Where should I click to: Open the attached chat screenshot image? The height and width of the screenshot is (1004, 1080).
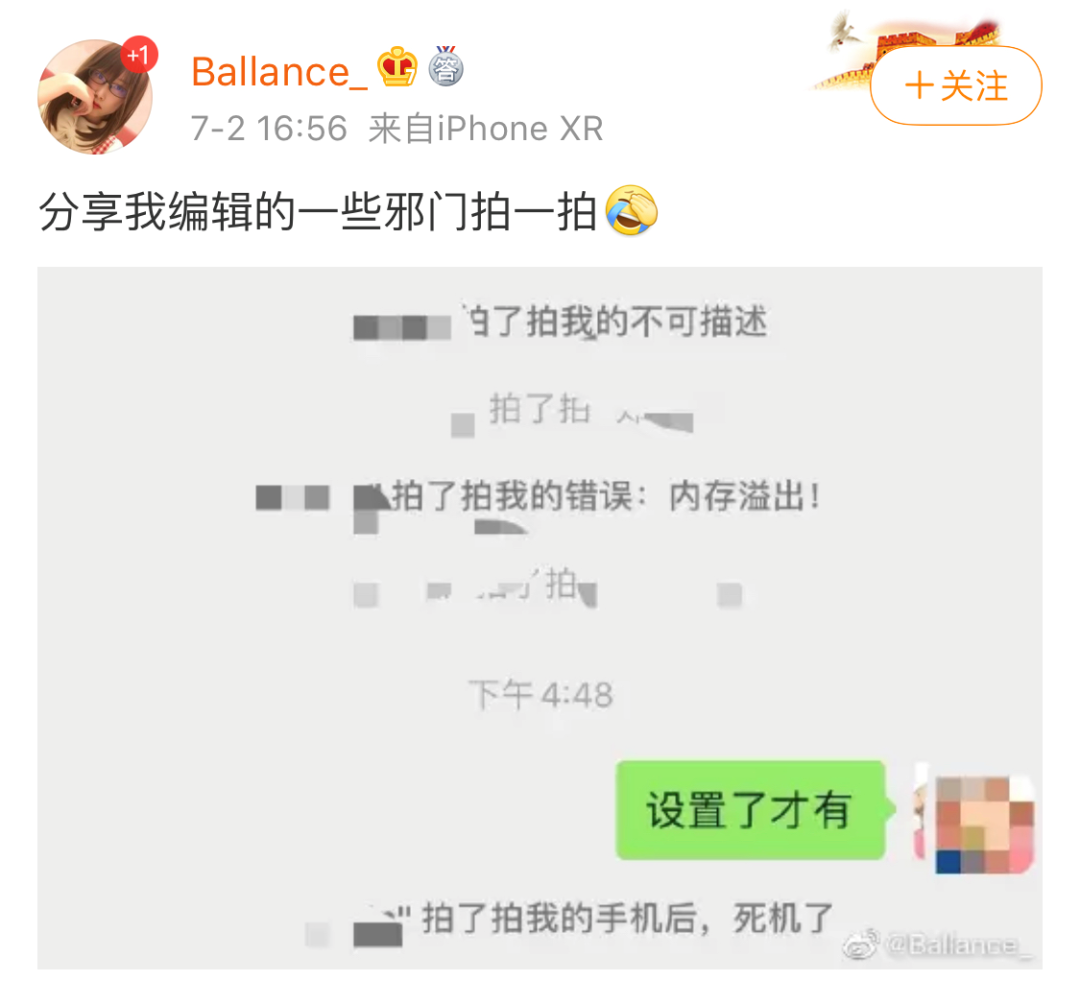pyautogui.click(x=539, y=617)
